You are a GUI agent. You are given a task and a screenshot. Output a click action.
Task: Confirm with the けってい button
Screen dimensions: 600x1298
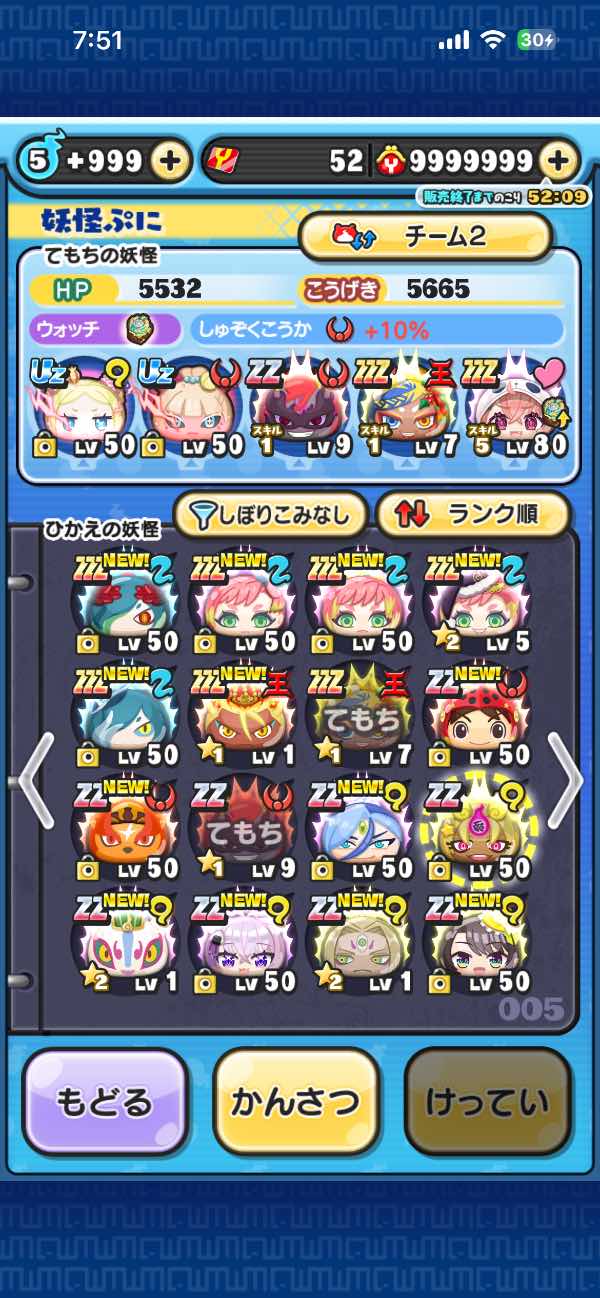coord(488,1102)
